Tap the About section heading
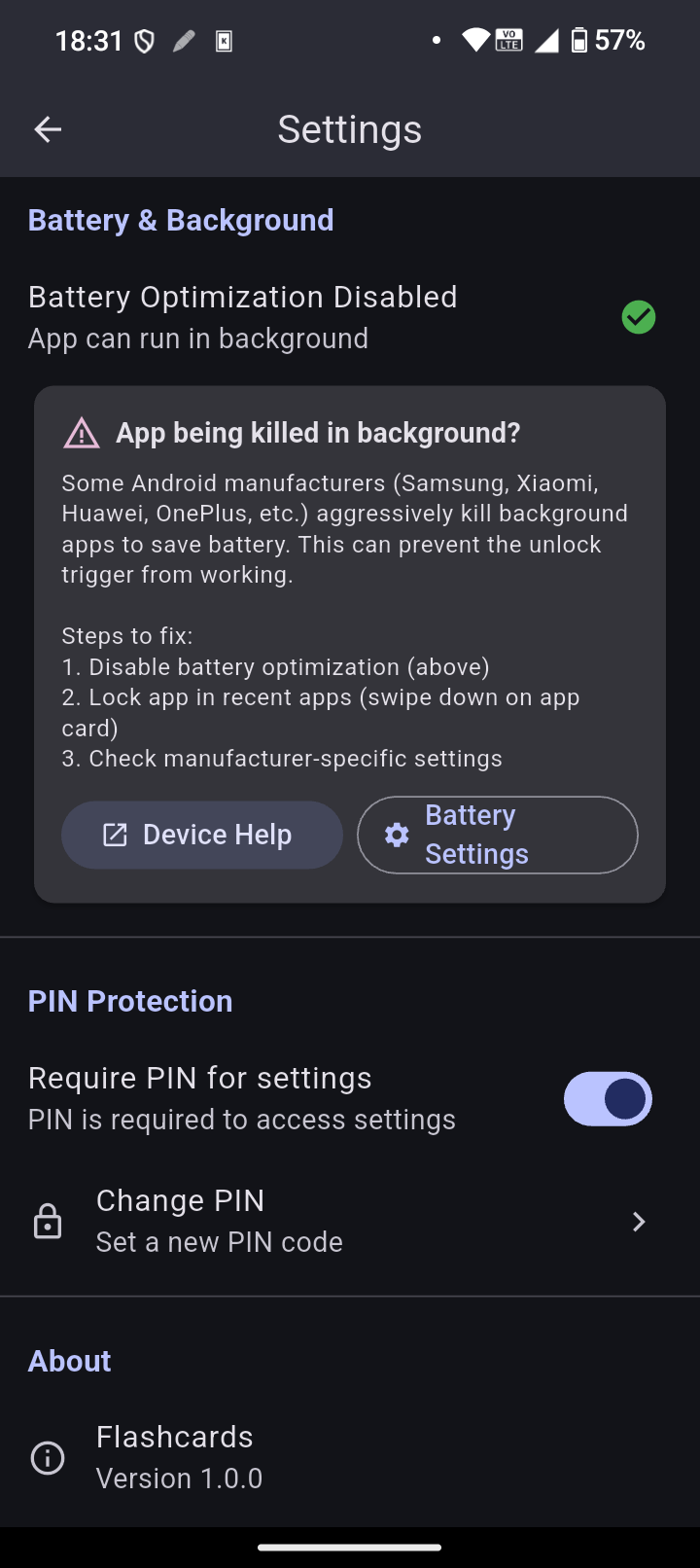Screen dimensions: 700x1568 (x=69, y=1360)
